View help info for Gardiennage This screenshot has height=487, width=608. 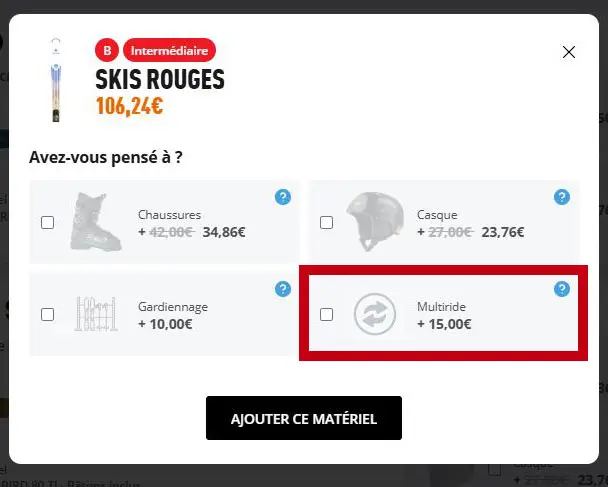point(283,289)
